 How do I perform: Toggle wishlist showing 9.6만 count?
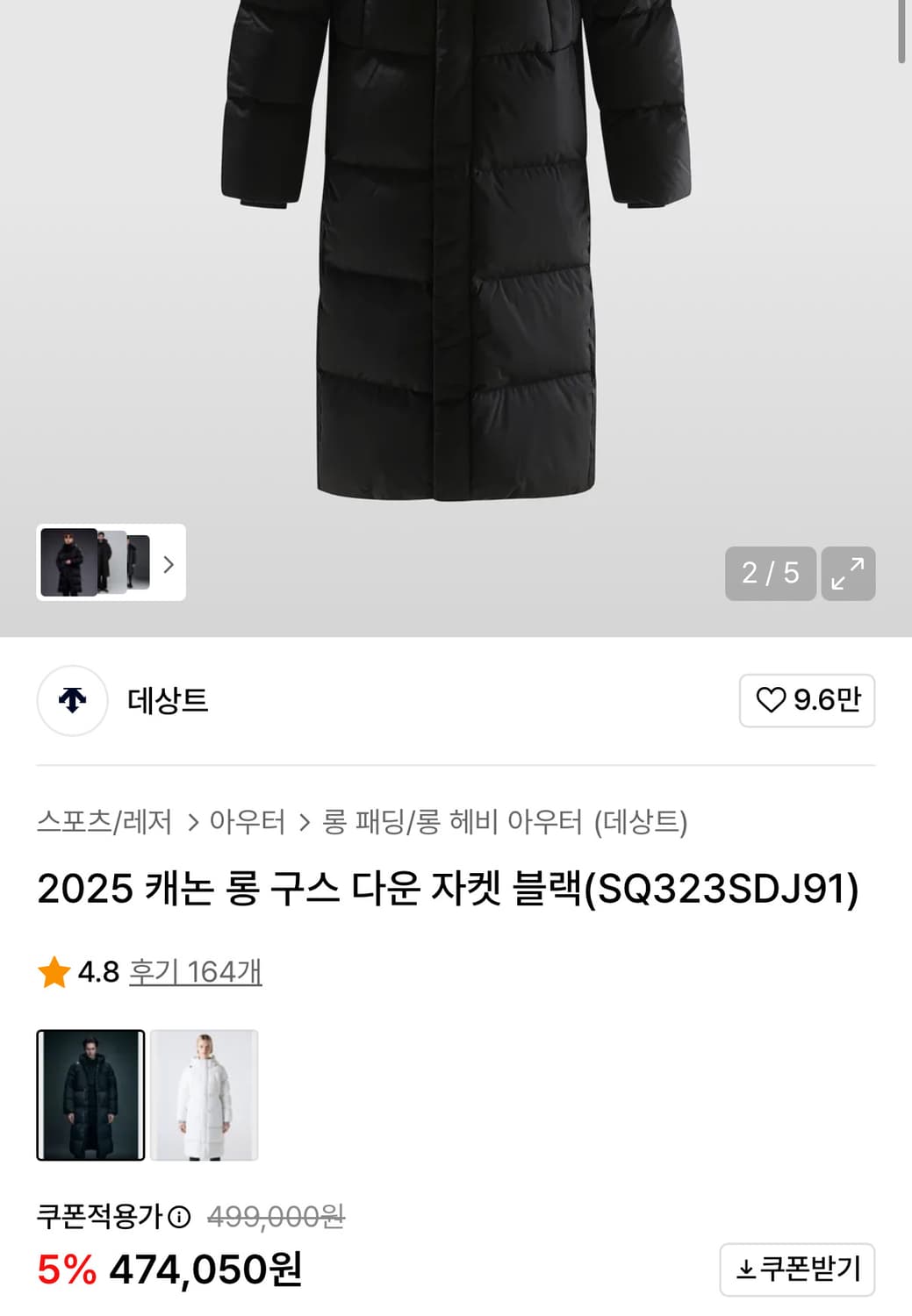tap(804, 701)
